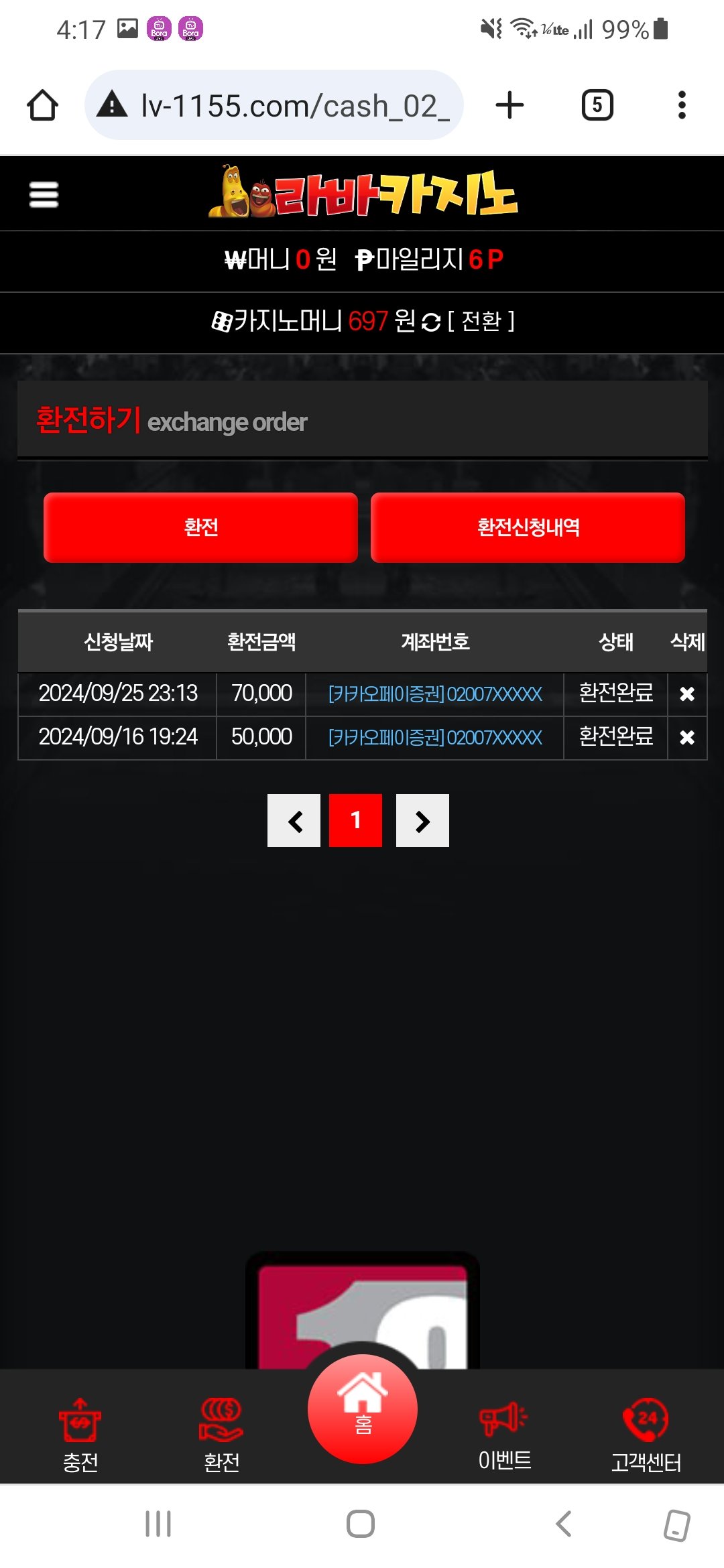Tap the URL address bar

(x=275, y=105)
